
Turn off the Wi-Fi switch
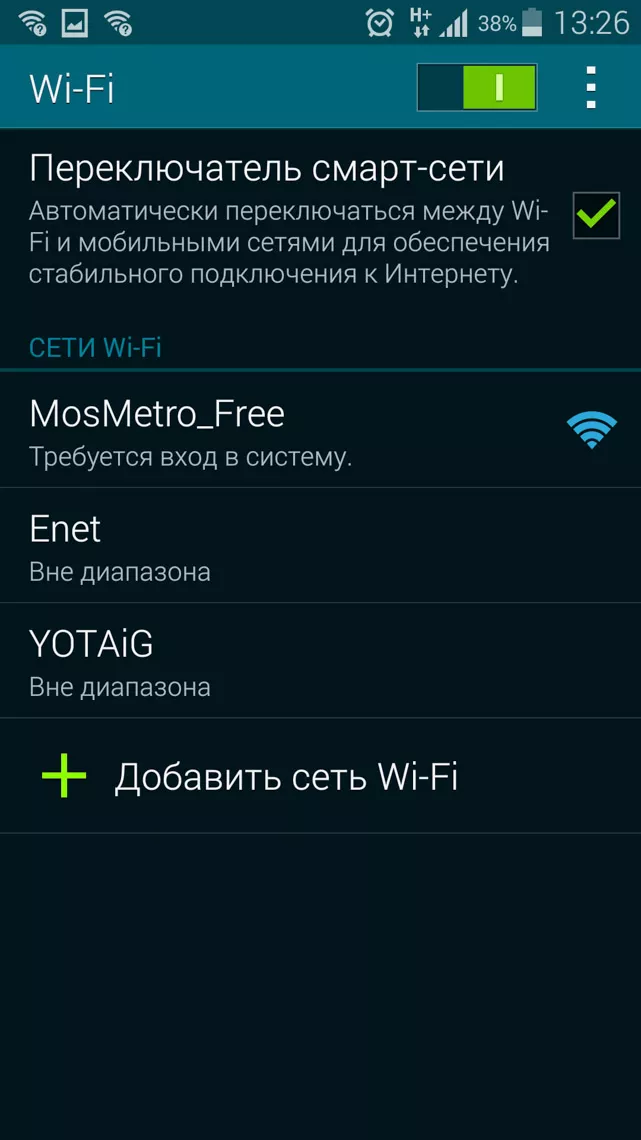(x=477, y=88)
